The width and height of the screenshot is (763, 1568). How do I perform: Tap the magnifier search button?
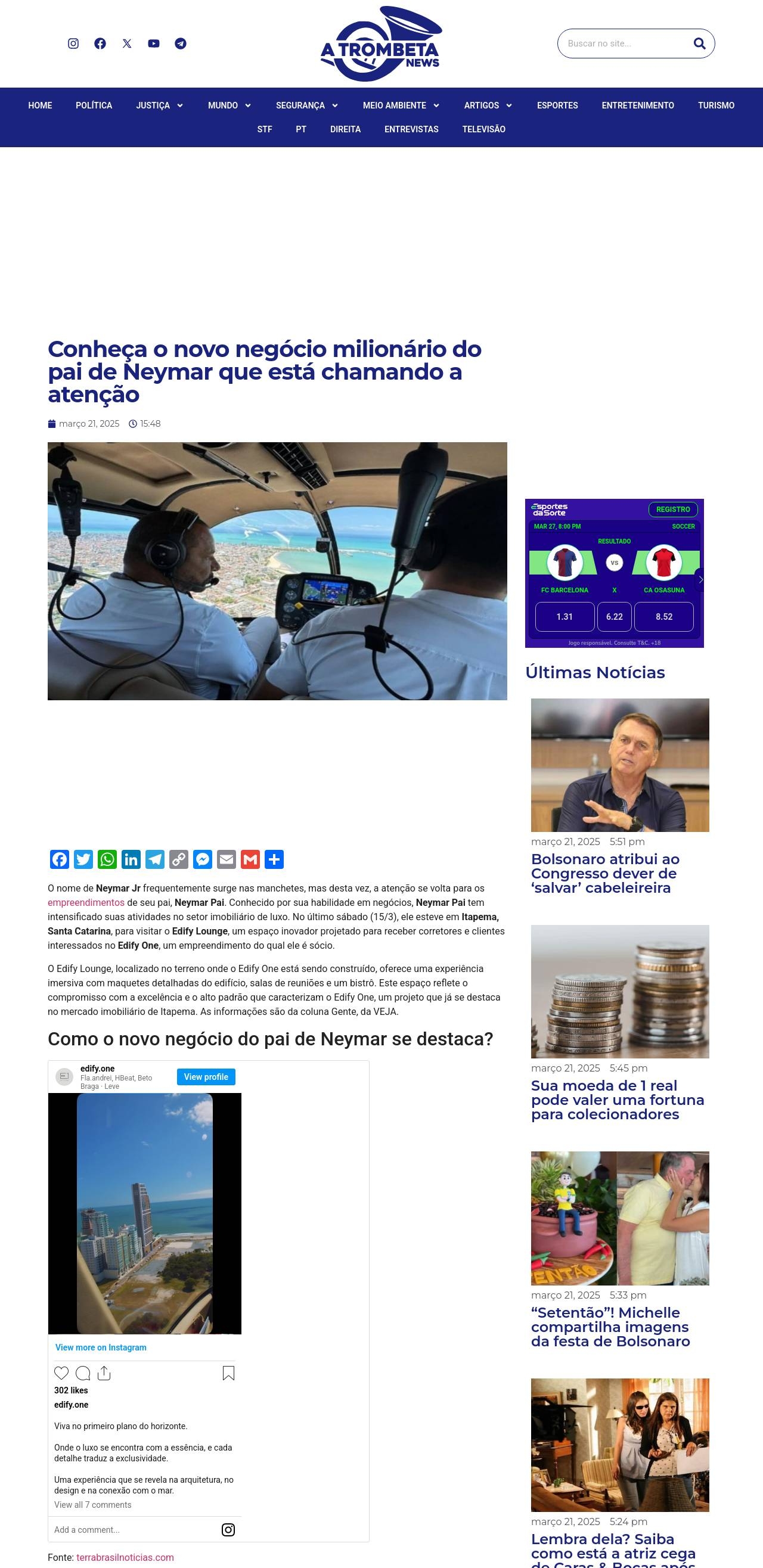(699, 44)
